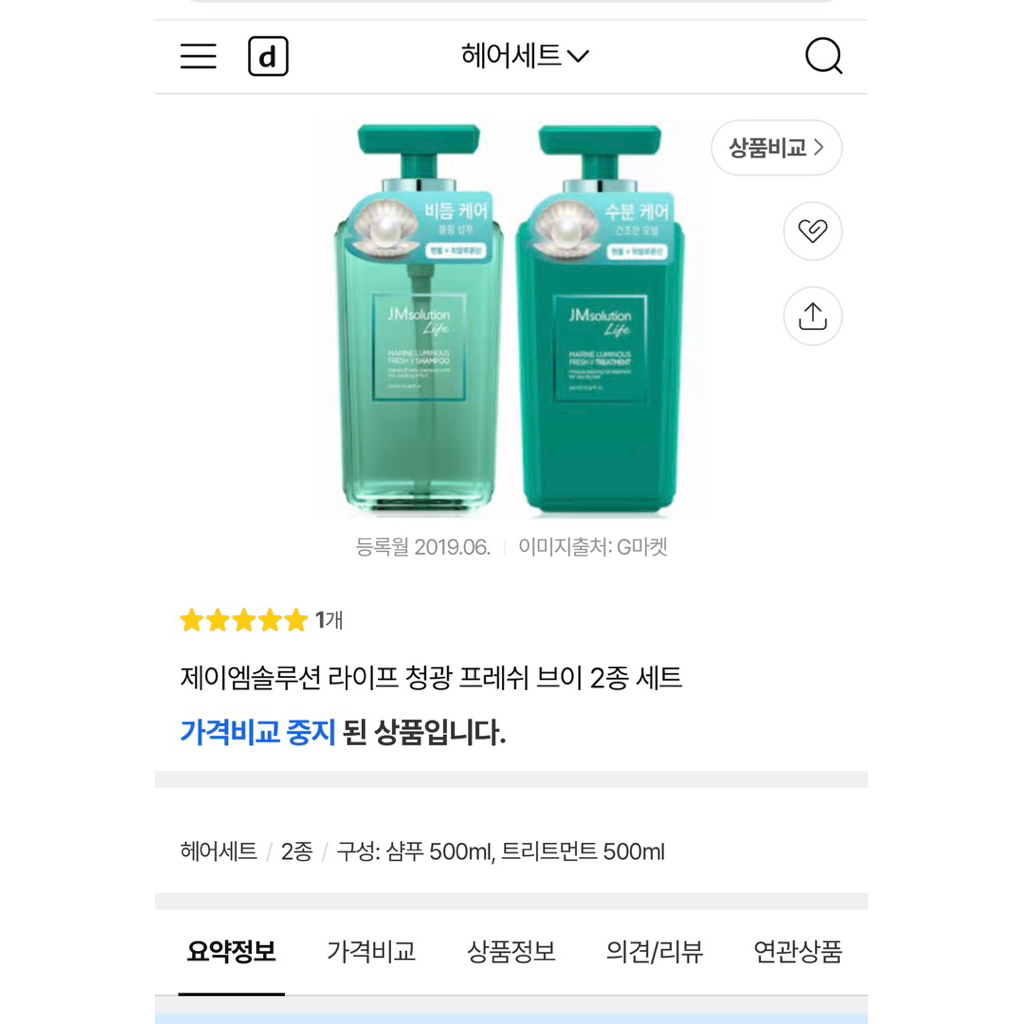Share this product
The image size is (1024, 1024).
click(x=812, y=316)
